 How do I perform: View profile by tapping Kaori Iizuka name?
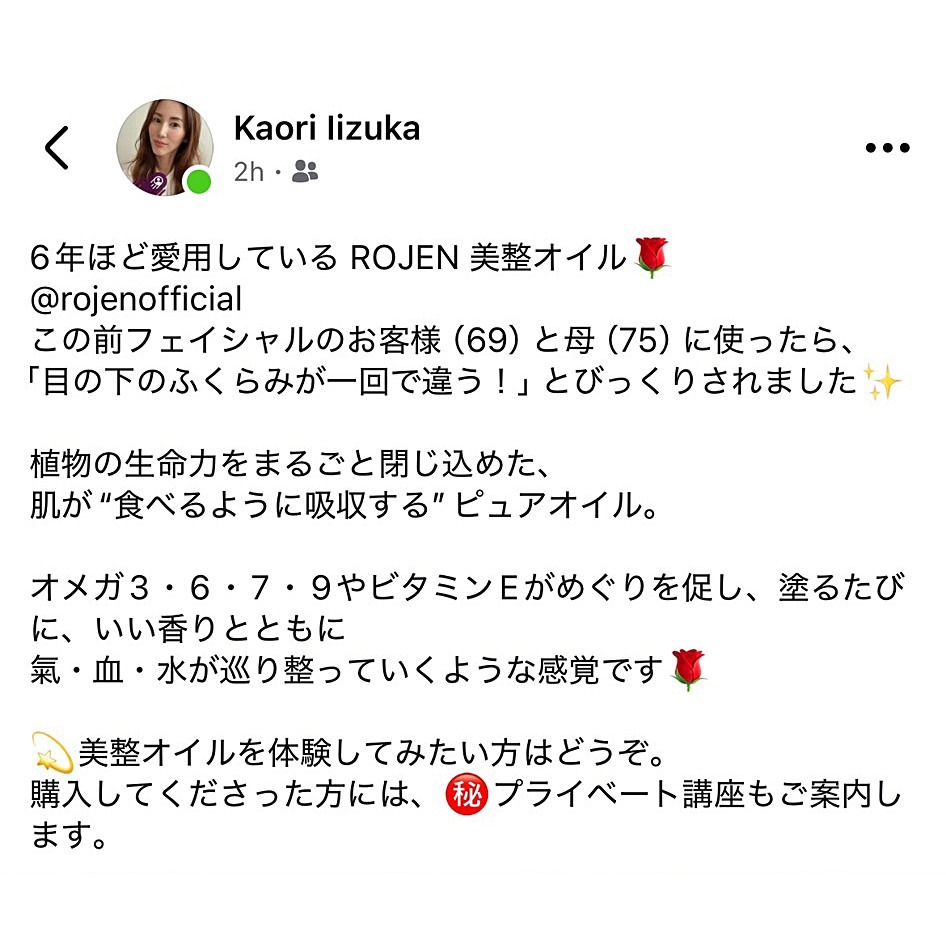326,128
